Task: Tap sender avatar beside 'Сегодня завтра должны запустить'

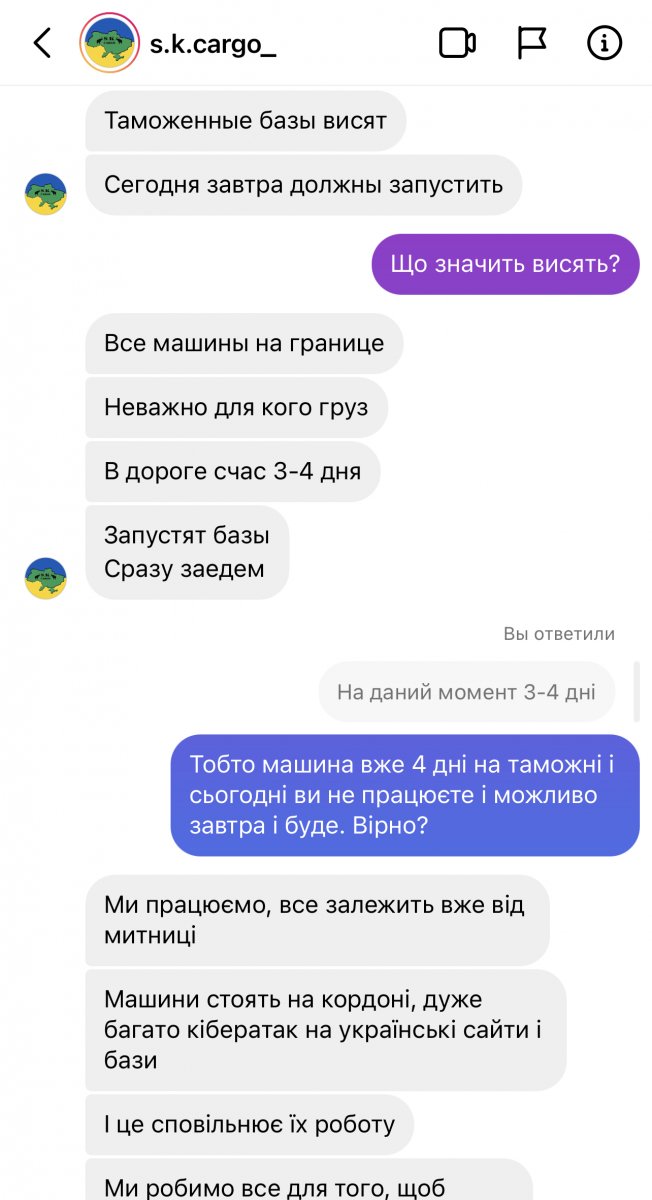Action: point(45,193)
